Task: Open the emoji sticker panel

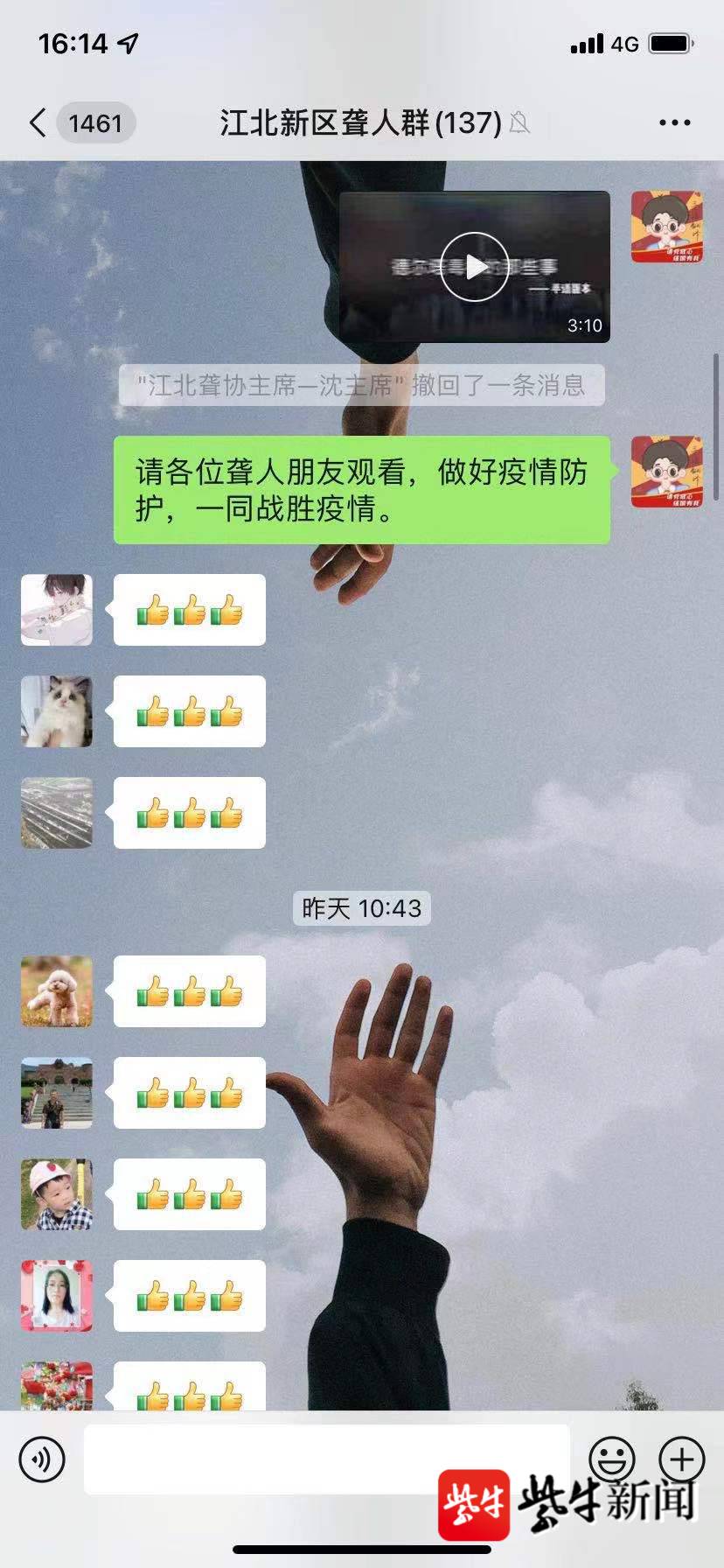Action: pos(611,1459)
